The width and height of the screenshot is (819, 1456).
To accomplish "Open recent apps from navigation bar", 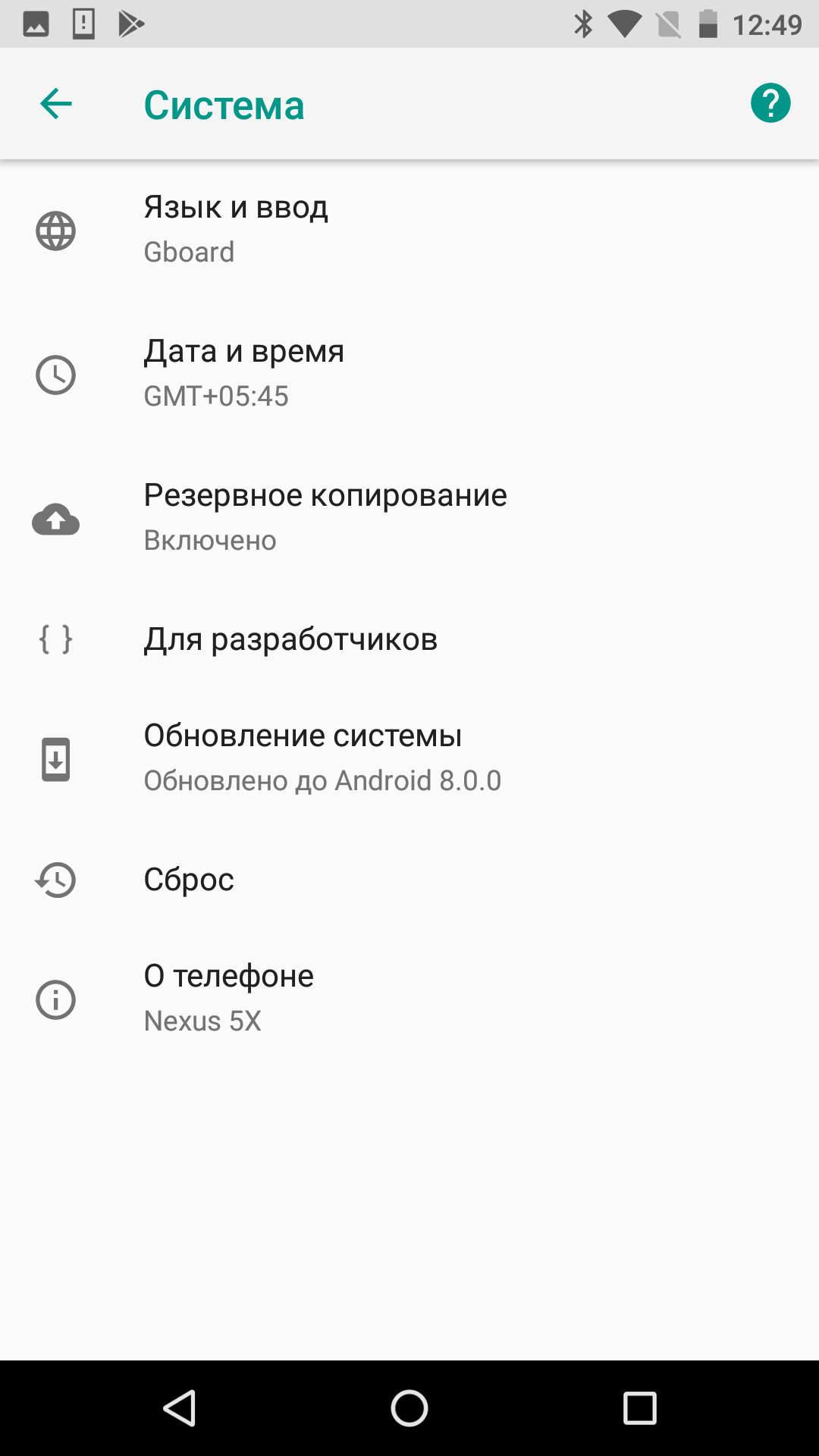I will click(639, 1409).
